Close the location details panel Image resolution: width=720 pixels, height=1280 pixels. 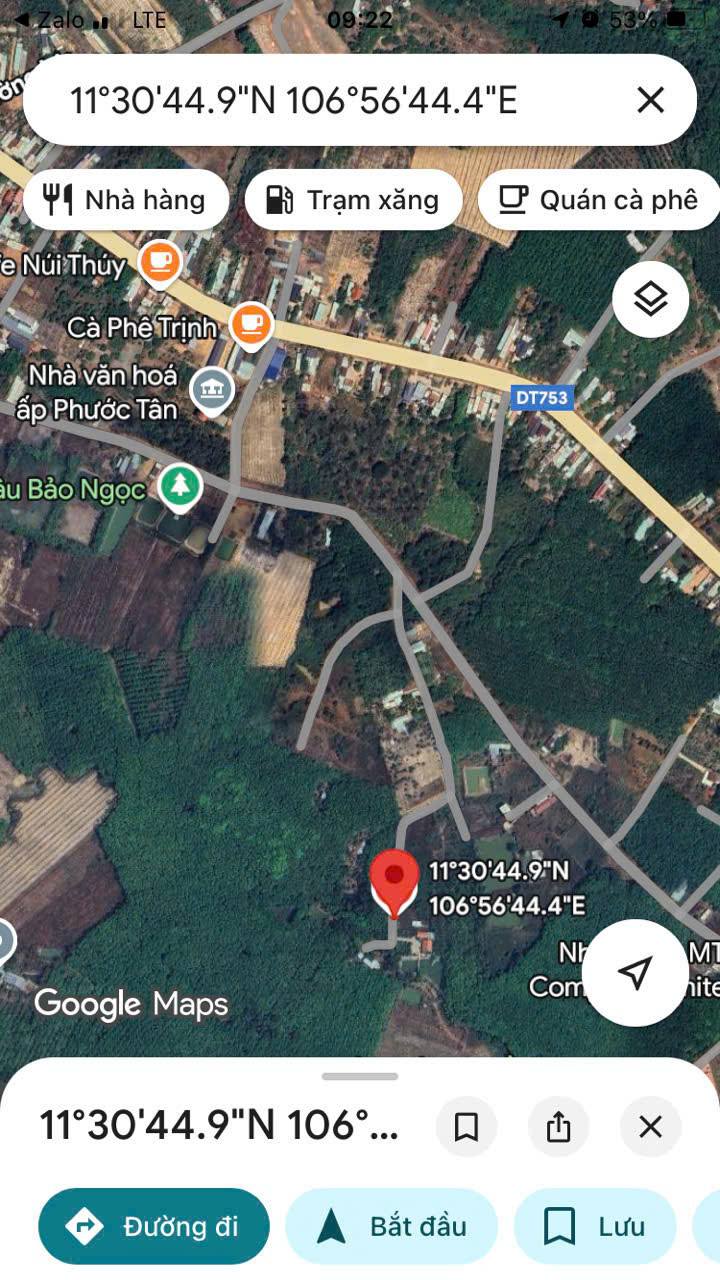650,1127
